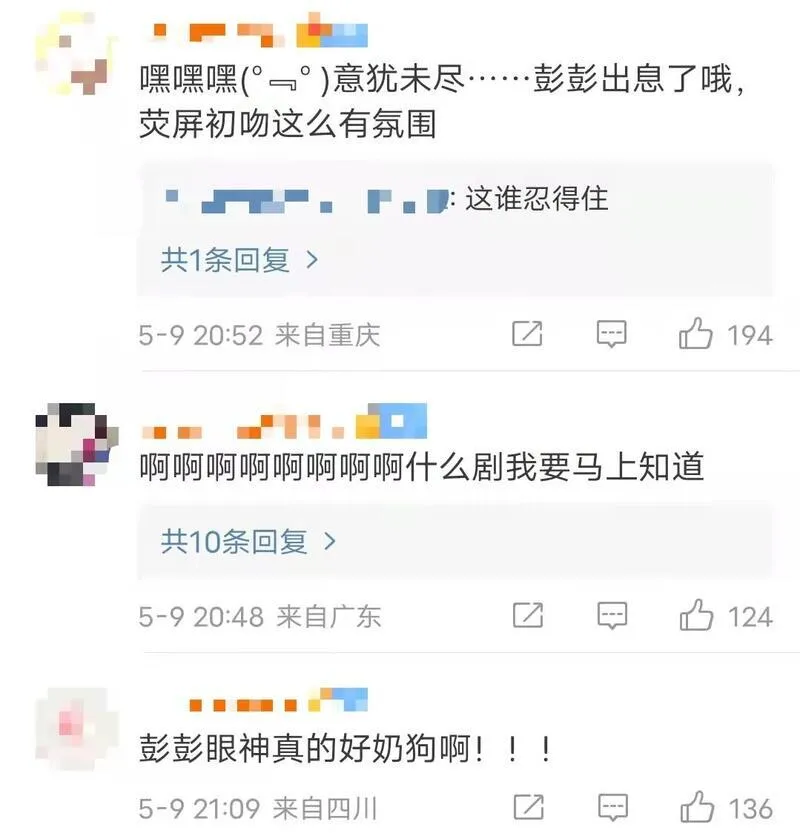Expand the 共10条回复 replies link
Image resolution: width=800 pixels, height=833 pixels.
tap(248, 542)
